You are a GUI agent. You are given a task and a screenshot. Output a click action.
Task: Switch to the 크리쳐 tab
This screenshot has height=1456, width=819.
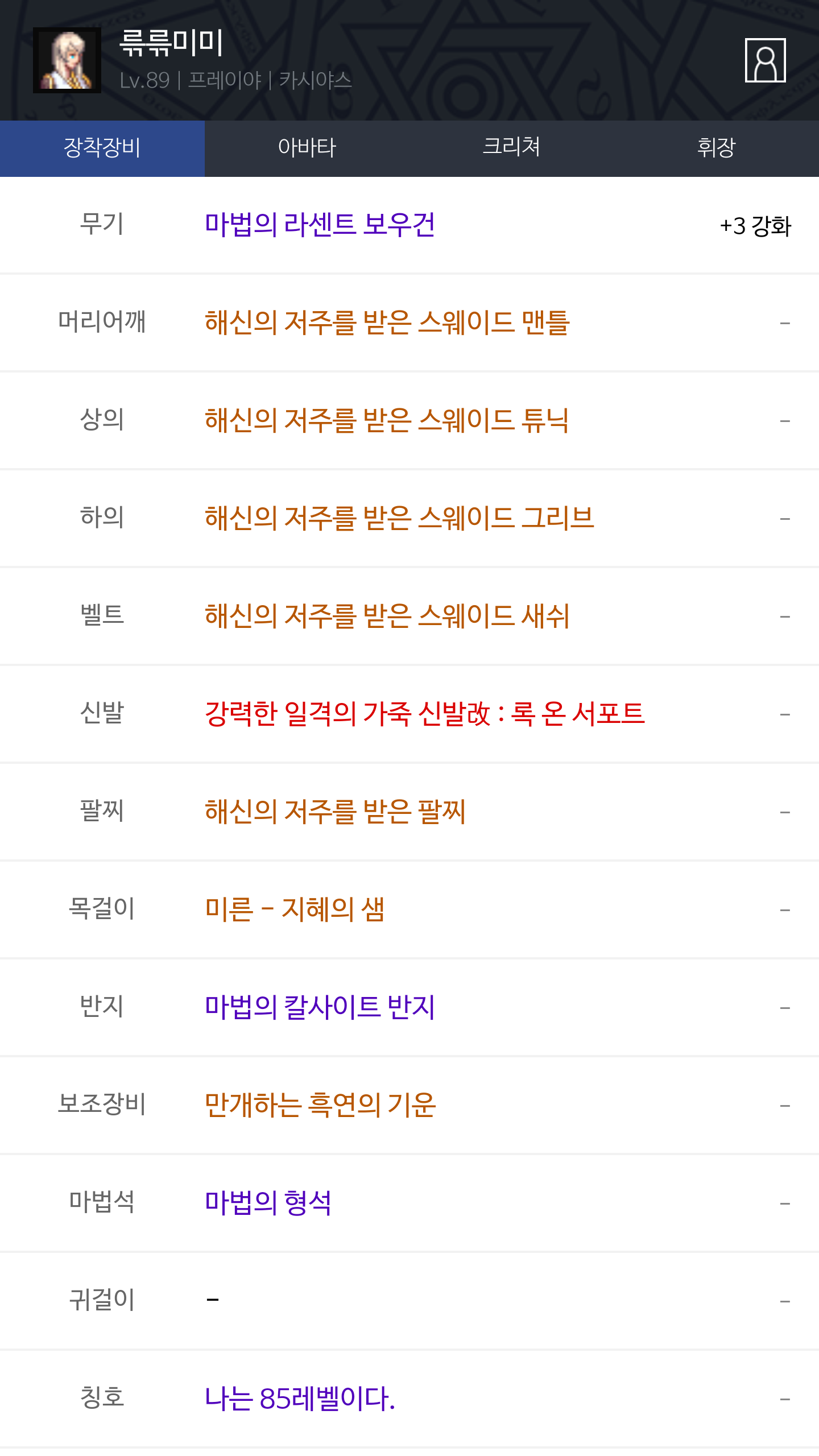(x=512, y=148)
